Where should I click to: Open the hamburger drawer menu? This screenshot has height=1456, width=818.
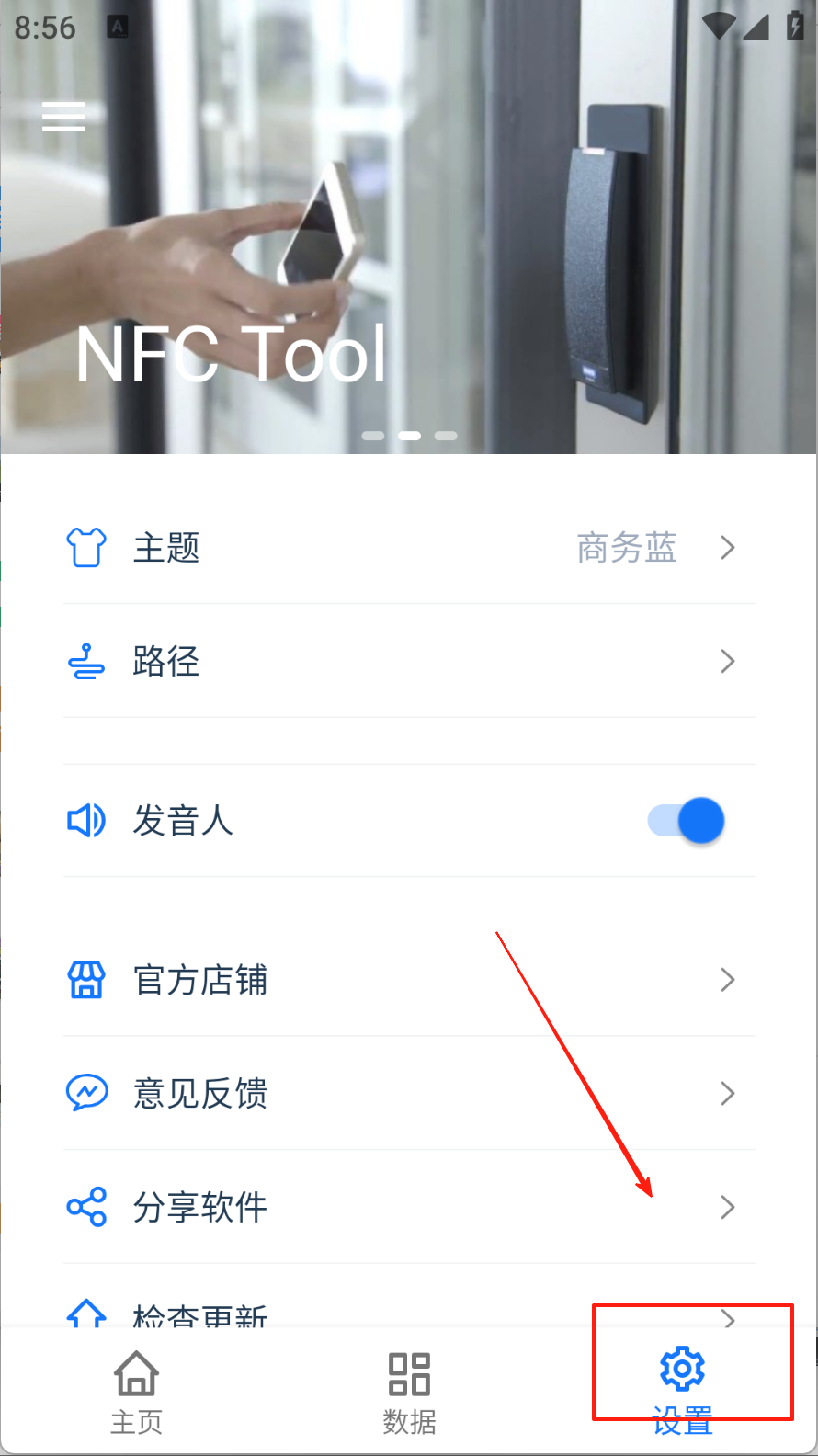[63, 117]
